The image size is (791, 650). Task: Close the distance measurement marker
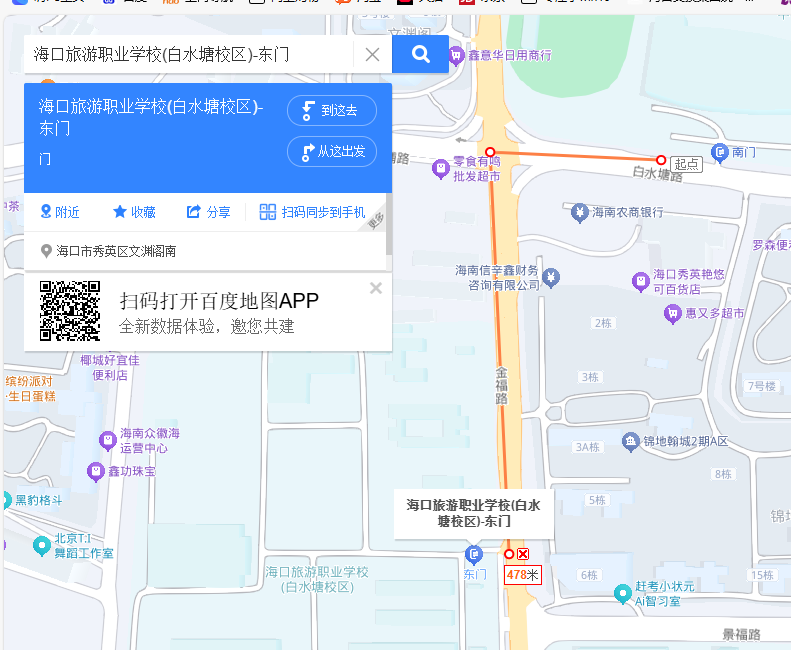tap(523, 554)
